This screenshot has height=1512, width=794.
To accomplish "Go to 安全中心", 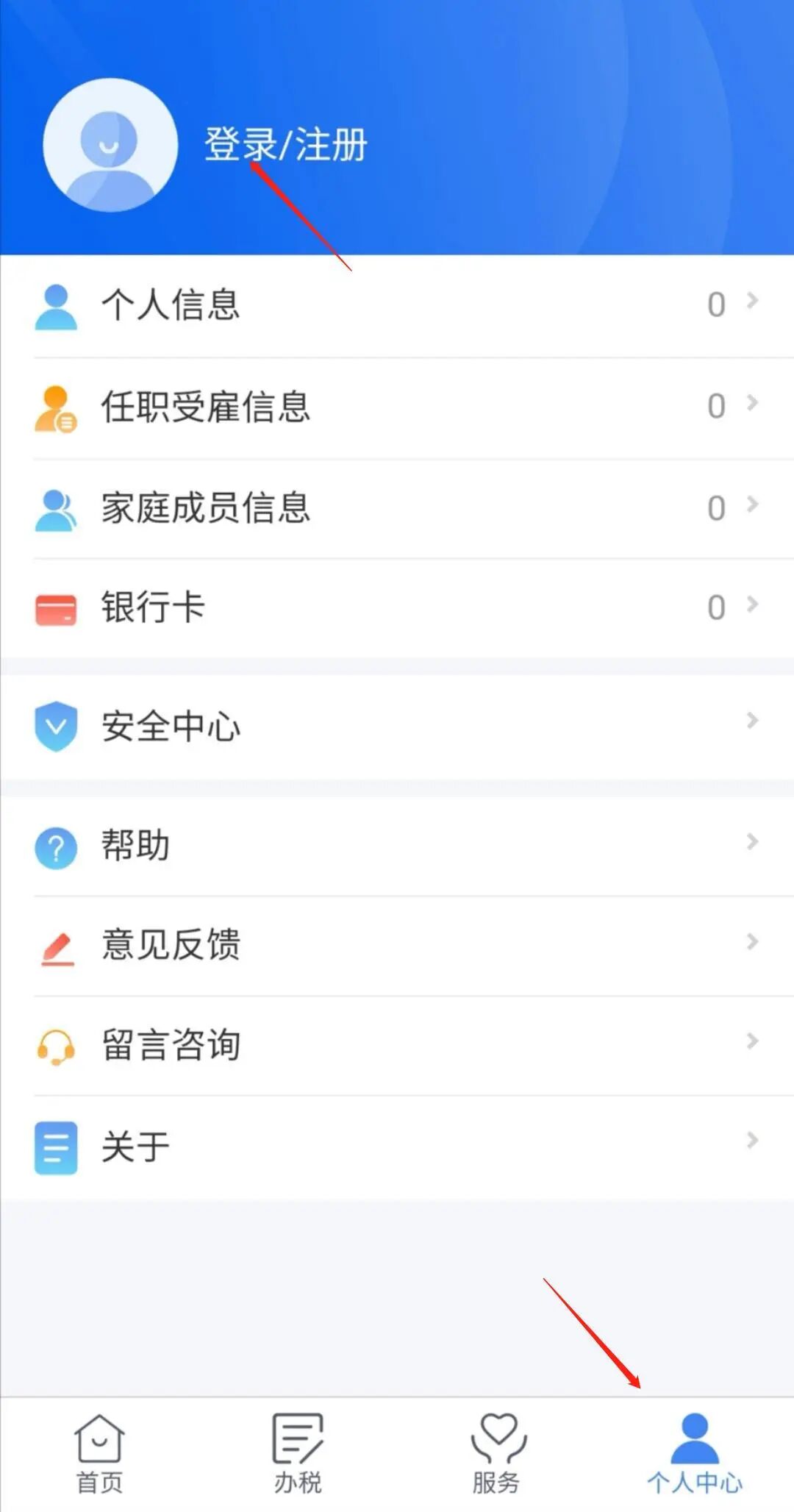I will tap(397, 727).
